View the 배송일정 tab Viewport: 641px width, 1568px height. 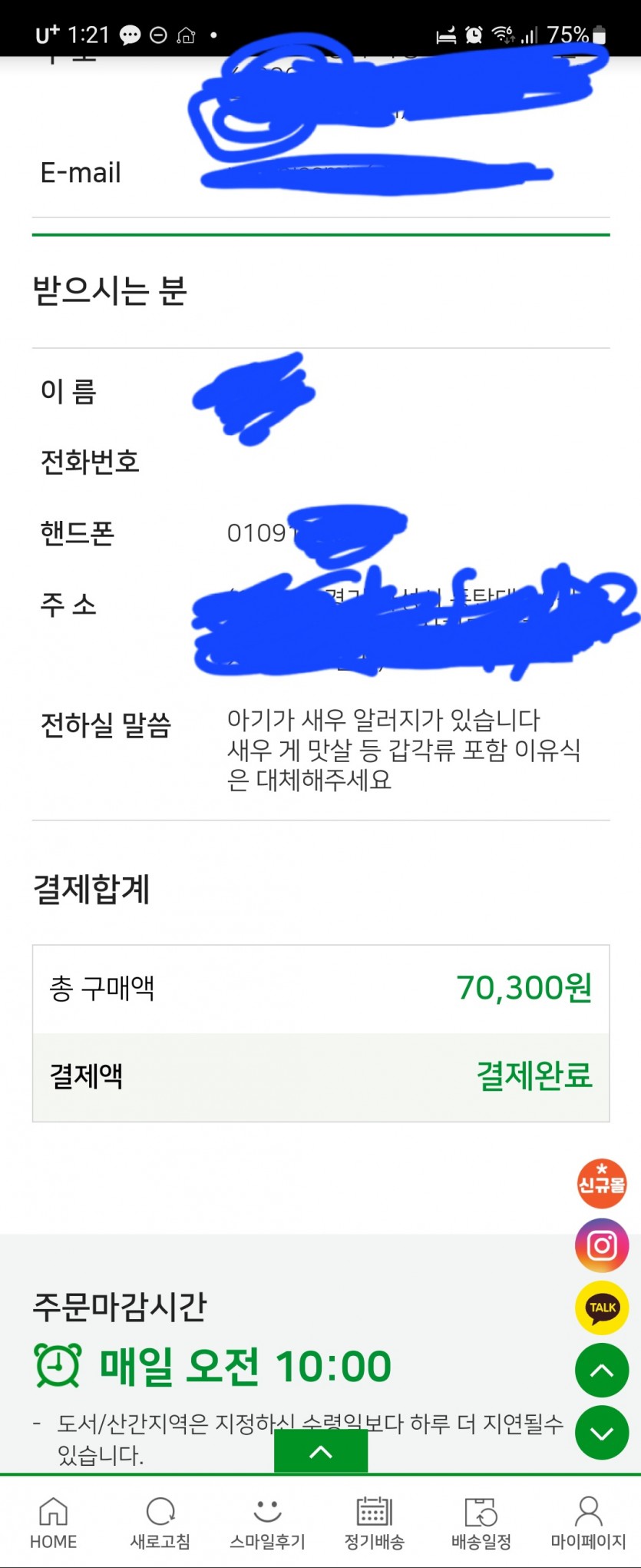tap(481, 1523)
